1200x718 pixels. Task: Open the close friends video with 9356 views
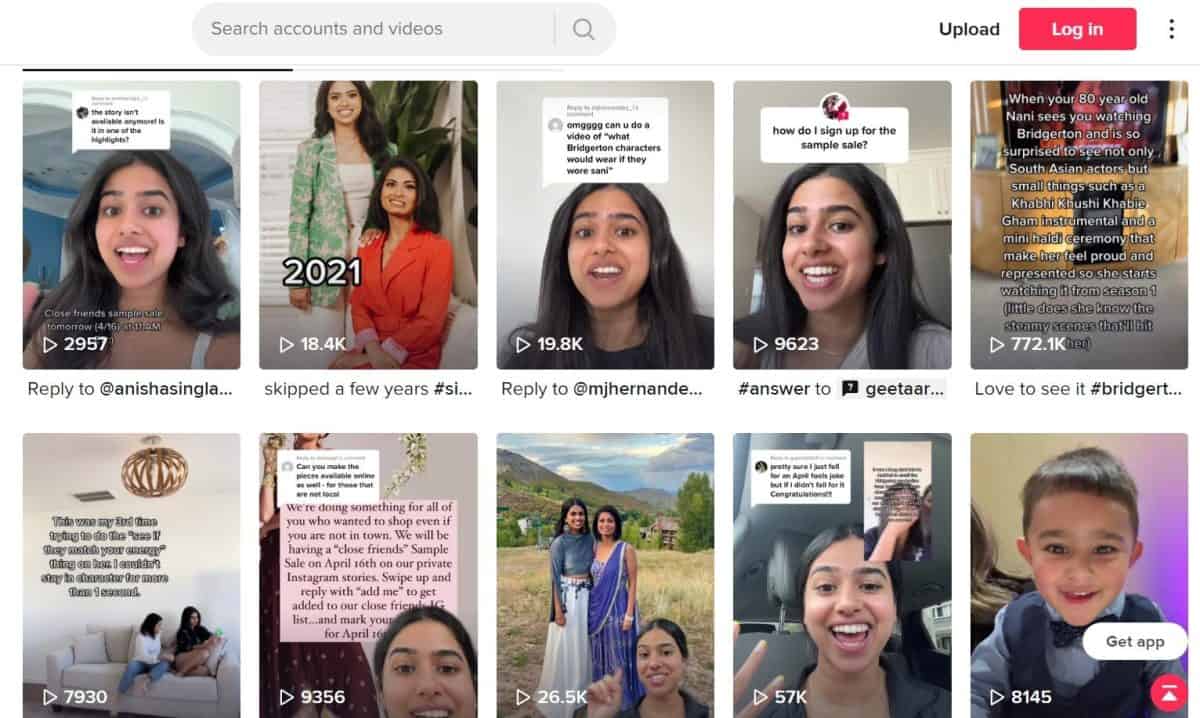[x=368, y=575]
